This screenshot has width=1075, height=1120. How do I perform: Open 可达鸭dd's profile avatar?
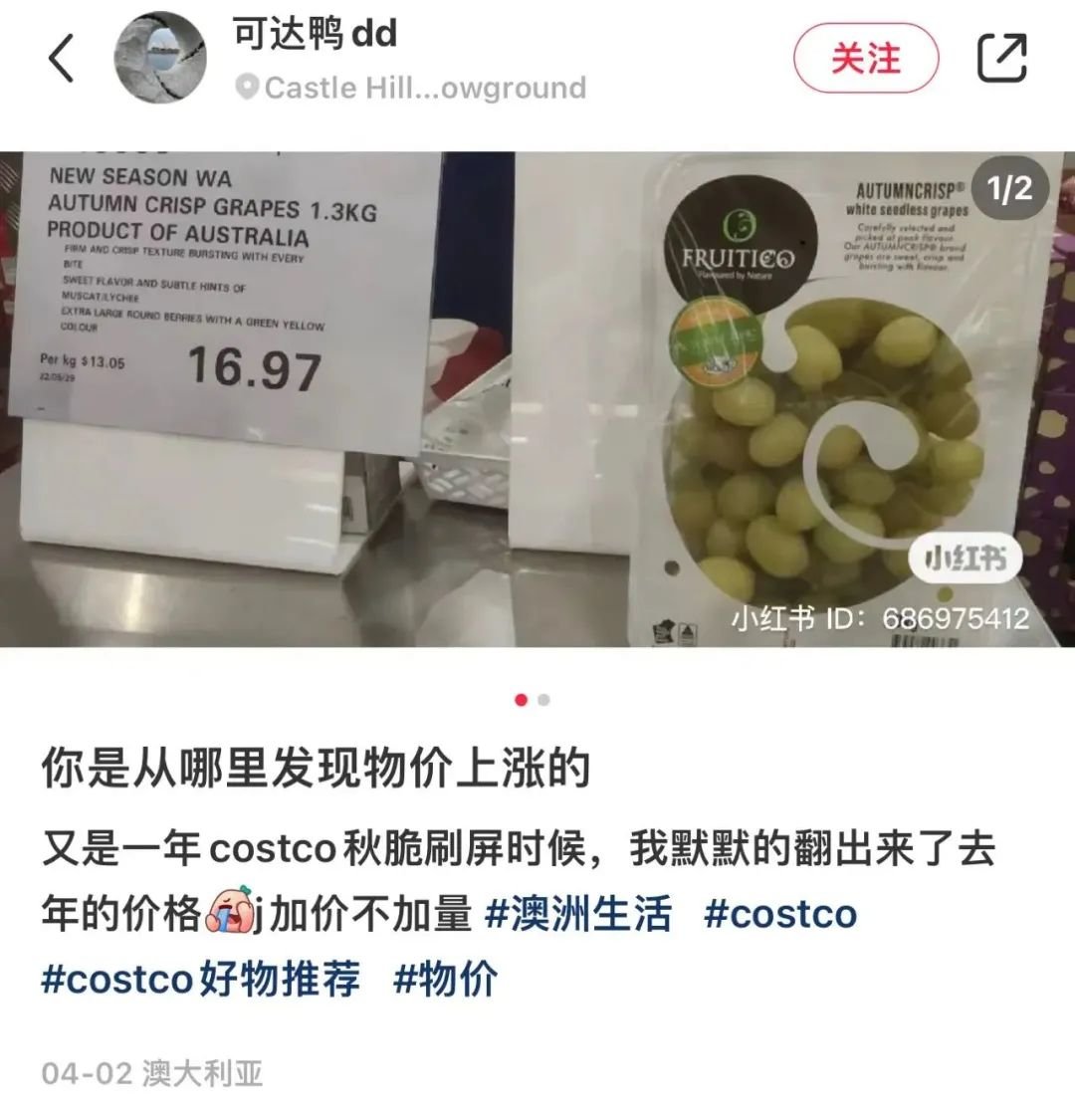pyautogui.click(x=161, y=58)
